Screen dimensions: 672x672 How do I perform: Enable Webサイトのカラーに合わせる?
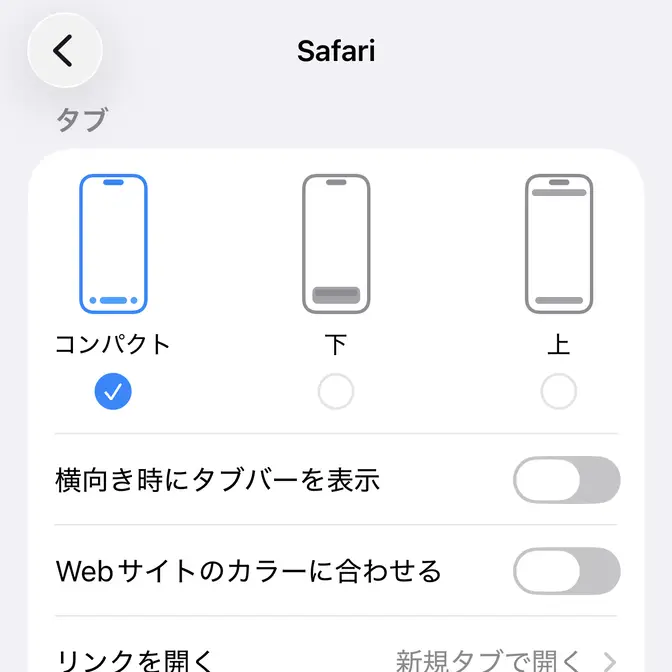[566, 571]
